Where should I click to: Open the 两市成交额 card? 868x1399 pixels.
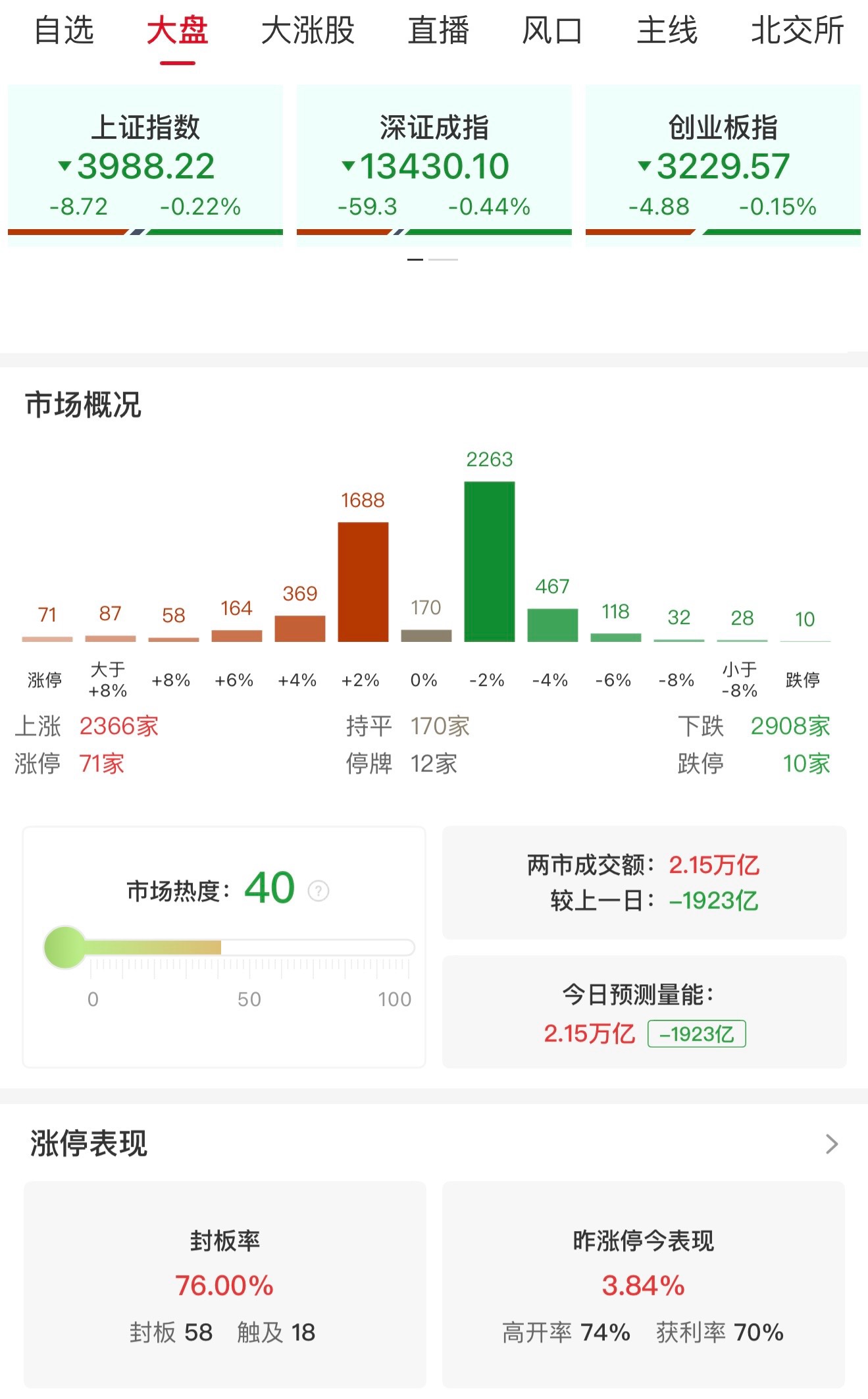pos(644,882)
